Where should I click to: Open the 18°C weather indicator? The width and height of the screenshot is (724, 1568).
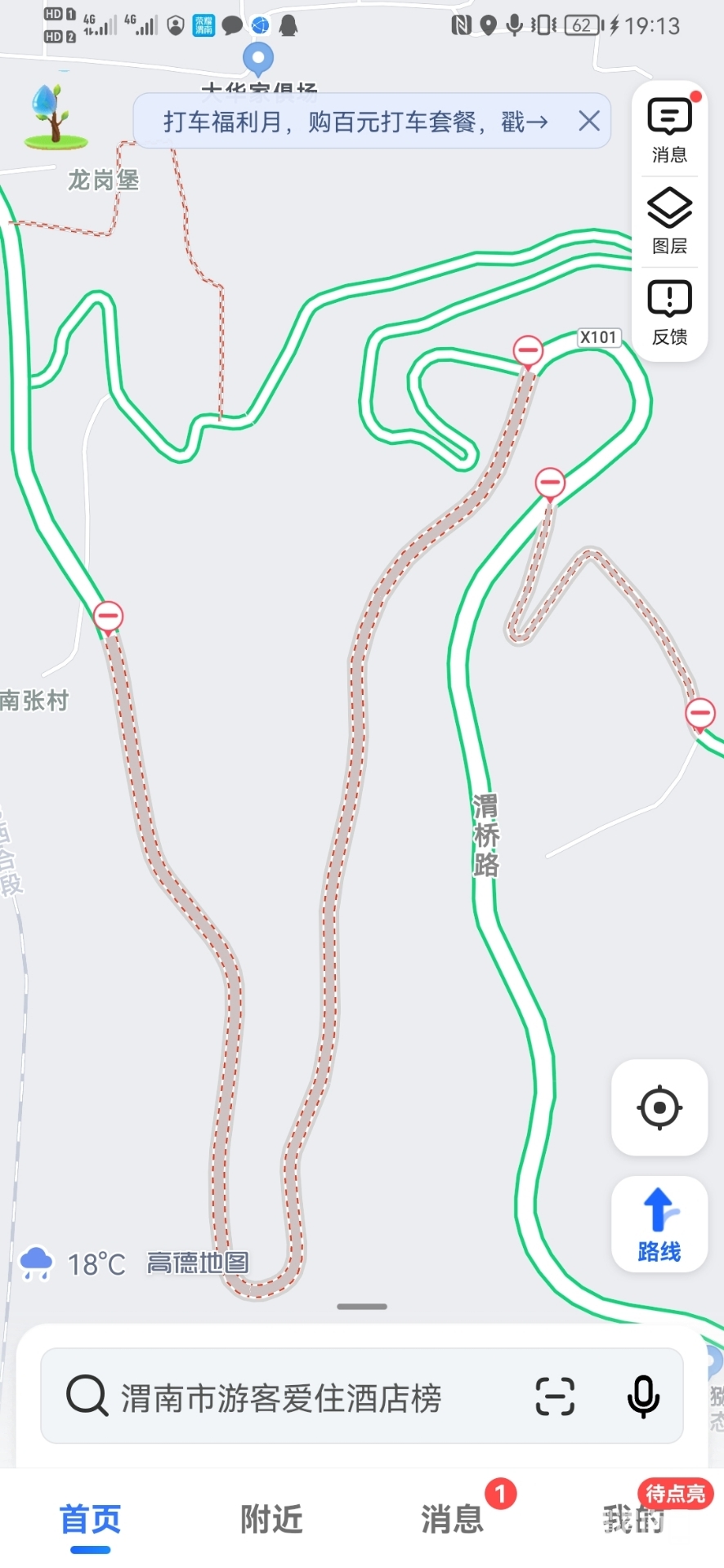coord(74,1264)
